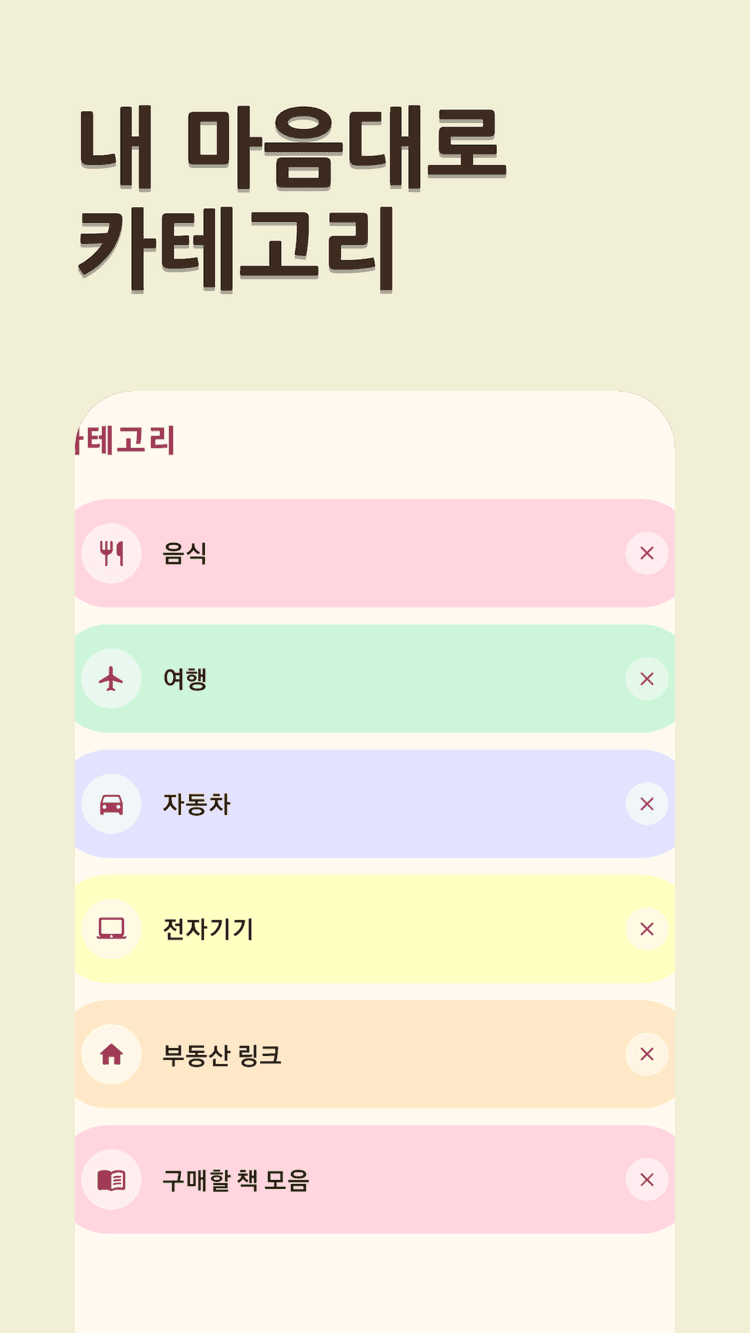The height and width of the screenshot is (1333, 750).
Task: Open the 자동차 category
Action: click(x=375, y=804)
